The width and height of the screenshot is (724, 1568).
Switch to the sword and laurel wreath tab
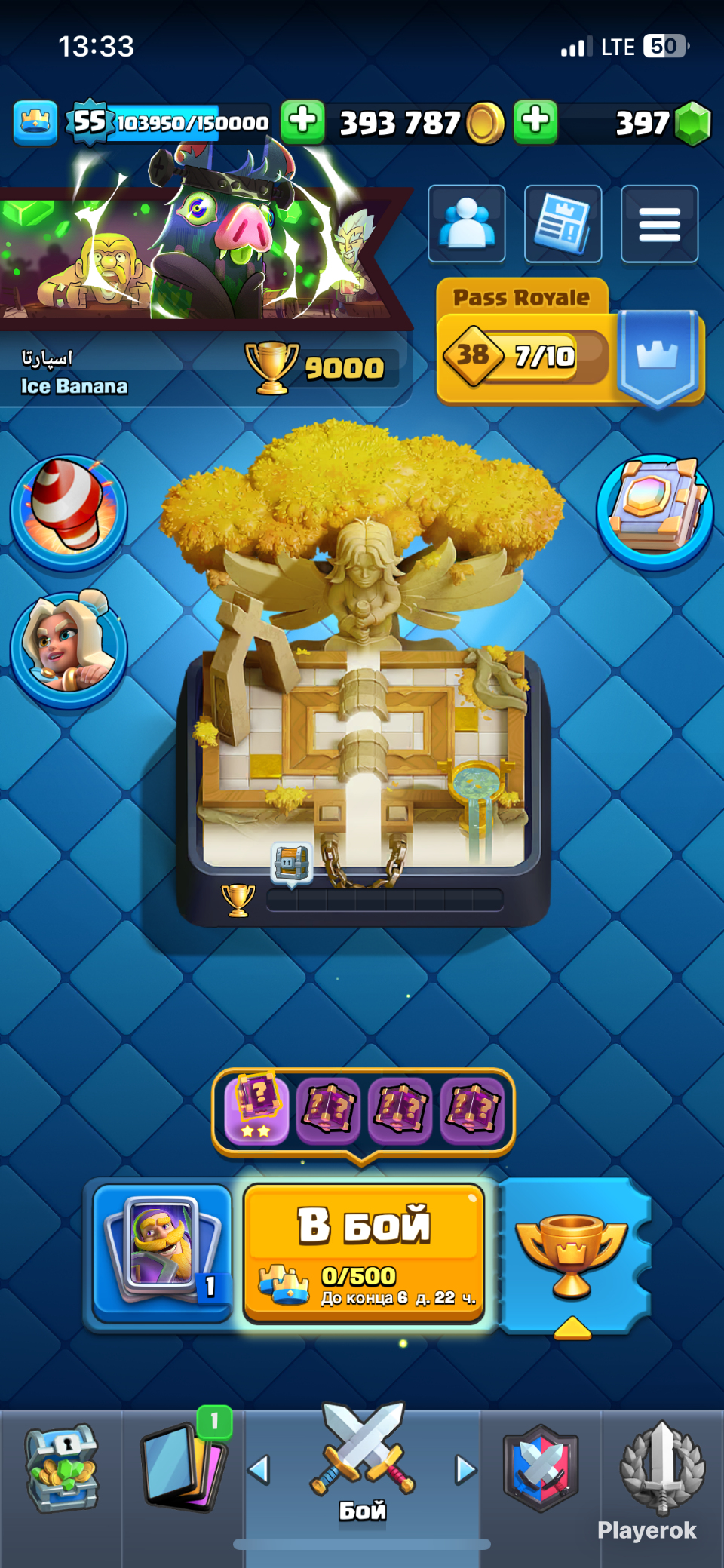[661, 1468]
